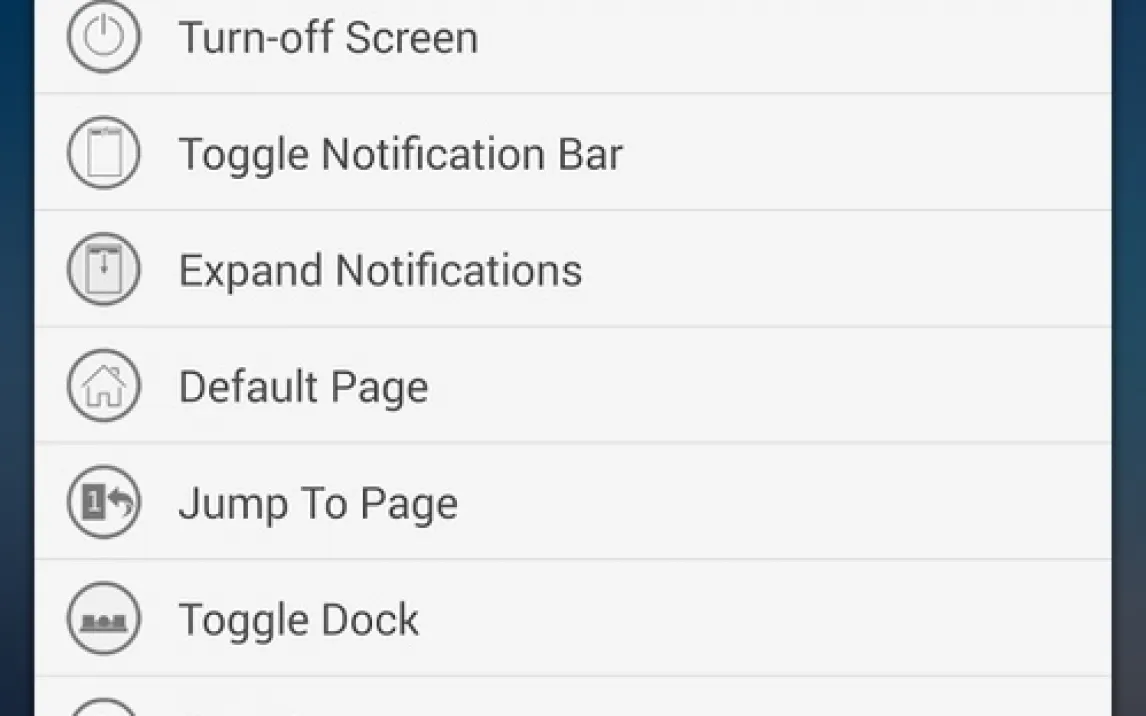Screen dimensions: 1146x716
Task: Tap the Toggle Dock option
Action: 298,619
